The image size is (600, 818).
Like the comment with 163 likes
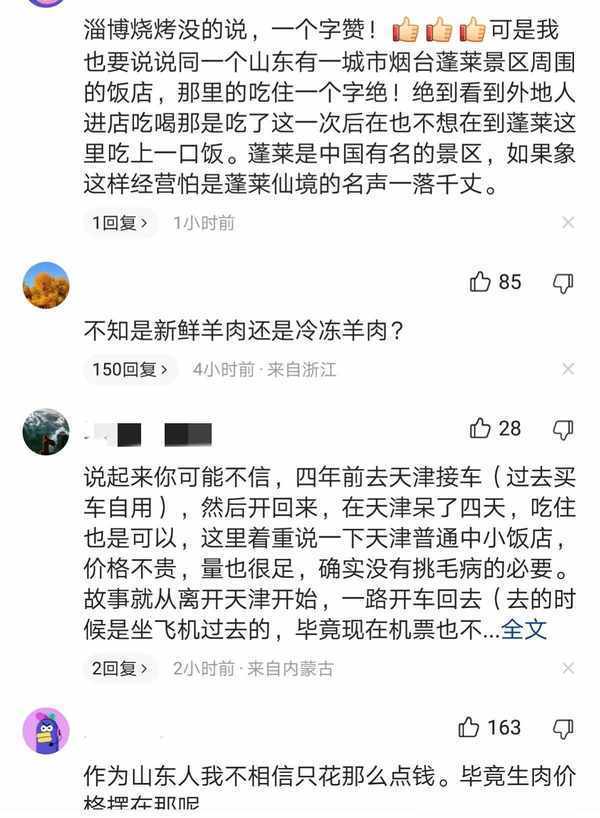[x=470, y=727]
